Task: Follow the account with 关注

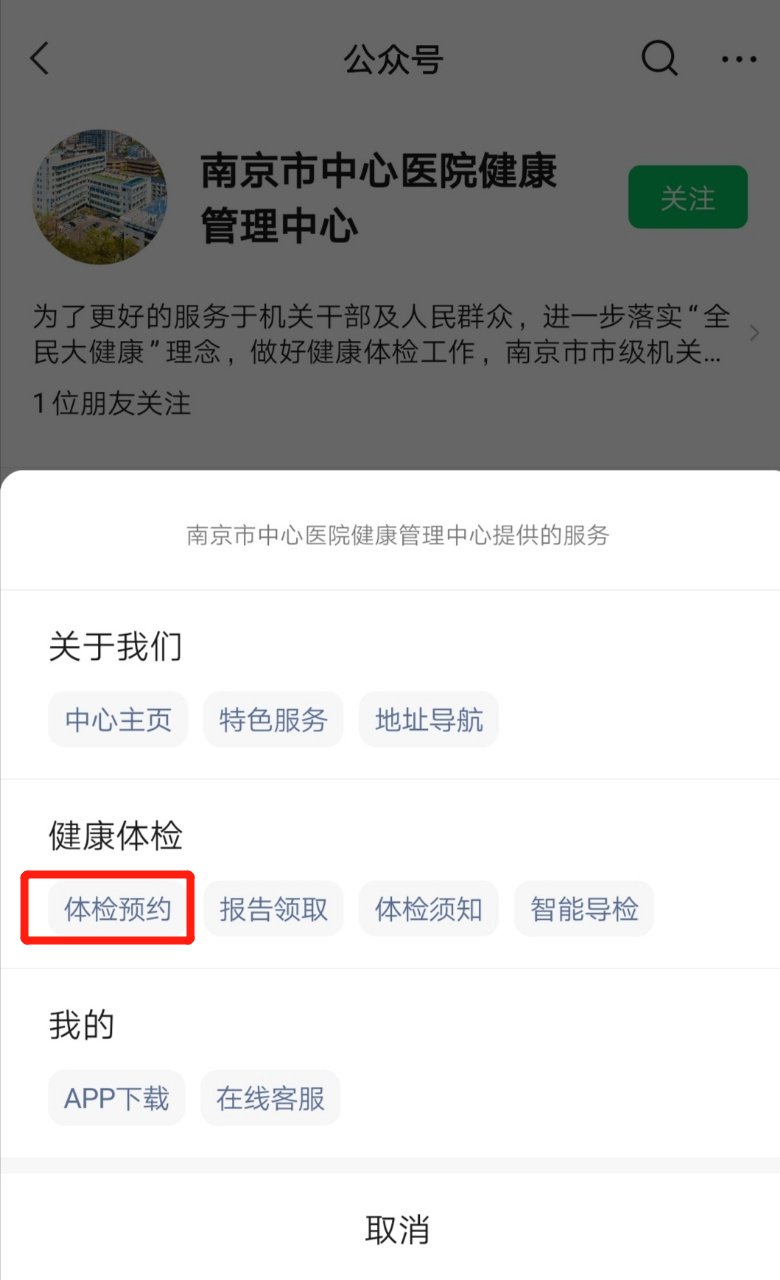Action: click(687, 197)
